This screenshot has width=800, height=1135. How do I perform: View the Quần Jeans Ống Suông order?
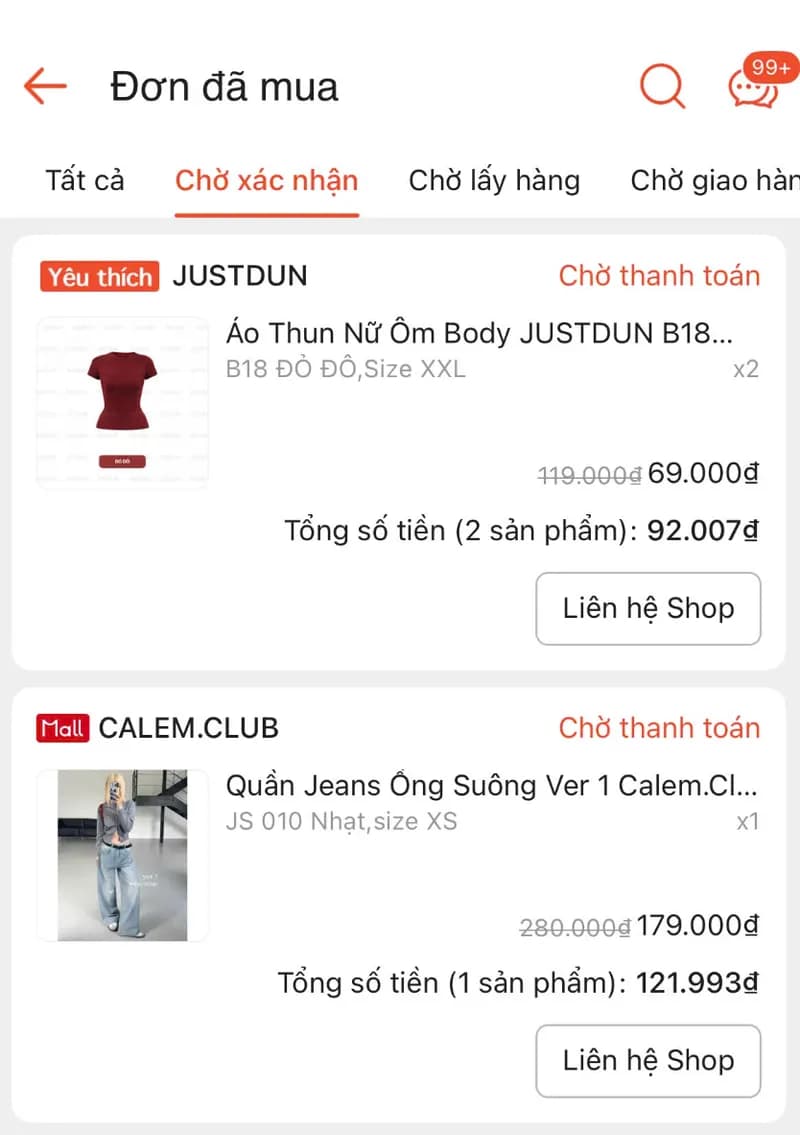[x=491, y=785]
